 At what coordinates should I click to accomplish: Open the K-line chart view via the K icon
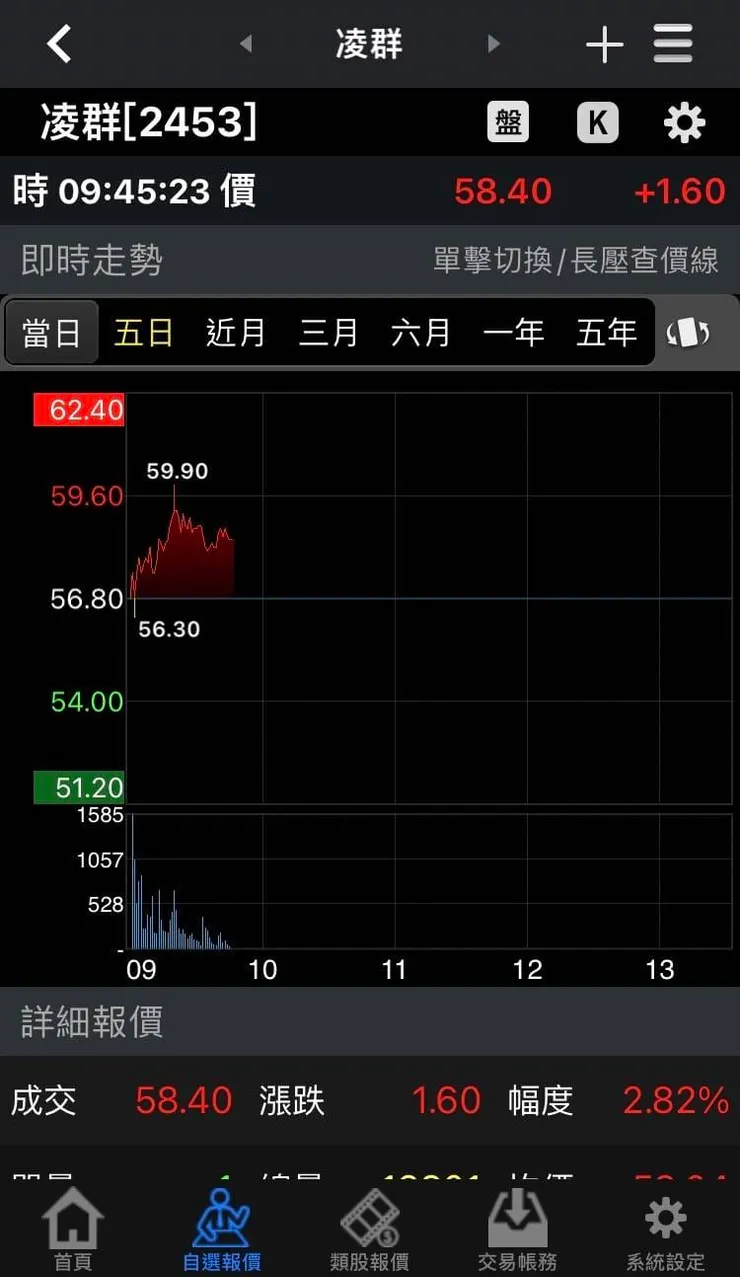[597, 122]
